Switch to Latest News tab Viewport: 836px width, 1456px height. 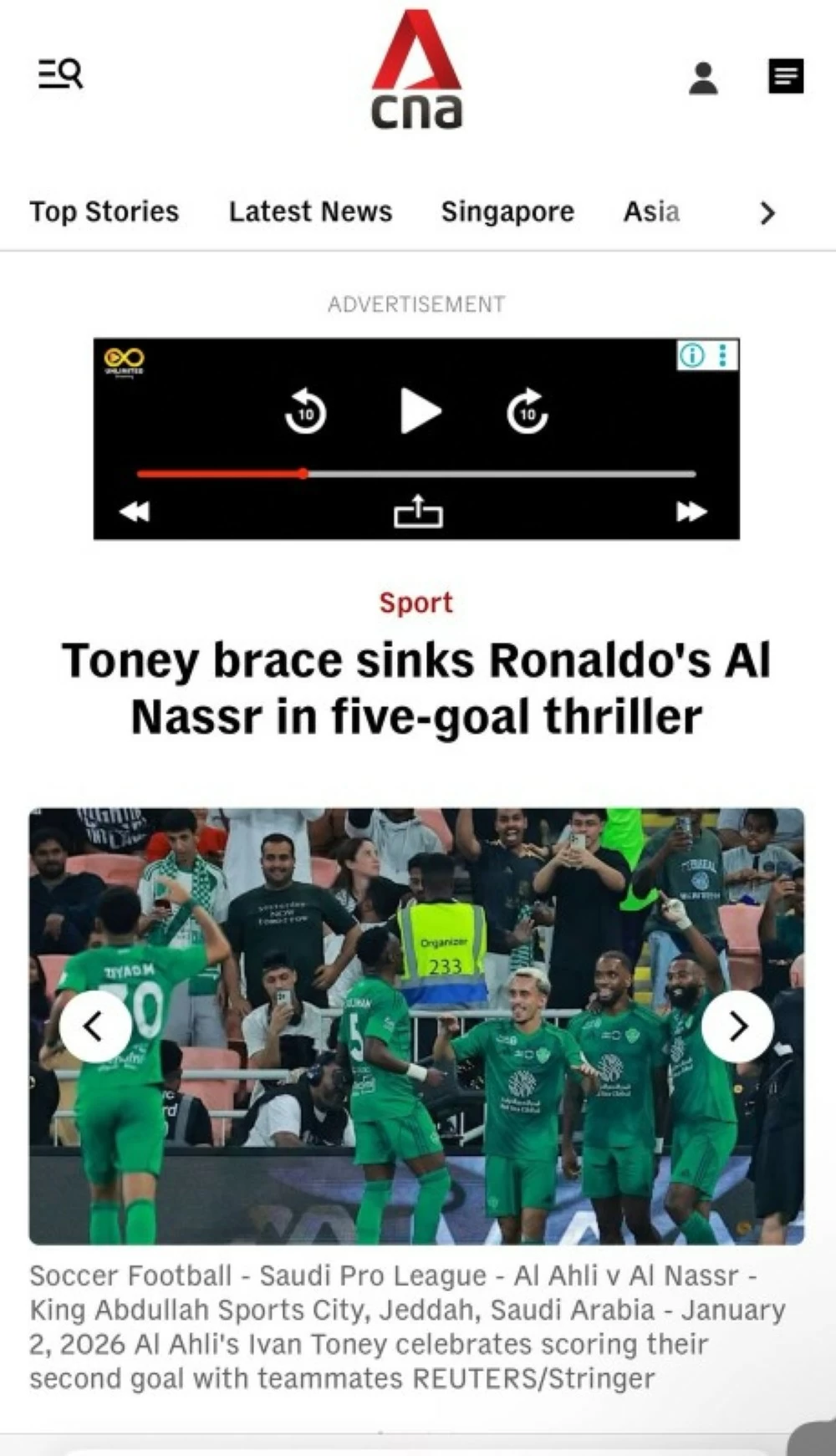click(310, 211)
